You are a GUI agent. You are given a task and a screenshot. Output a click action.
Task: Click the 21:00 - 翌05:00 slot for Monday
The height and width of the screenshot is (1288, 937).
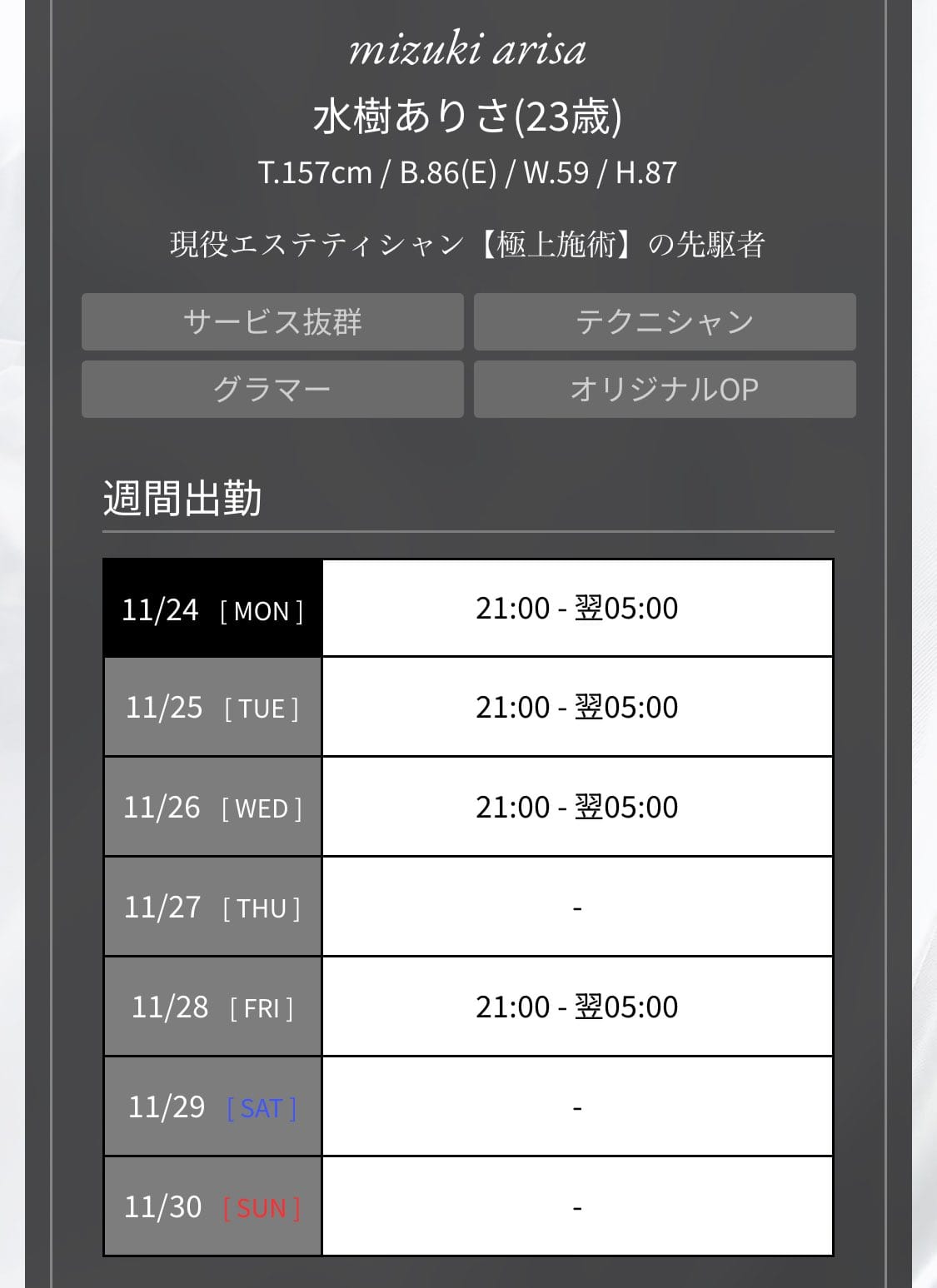coord(576,607)
